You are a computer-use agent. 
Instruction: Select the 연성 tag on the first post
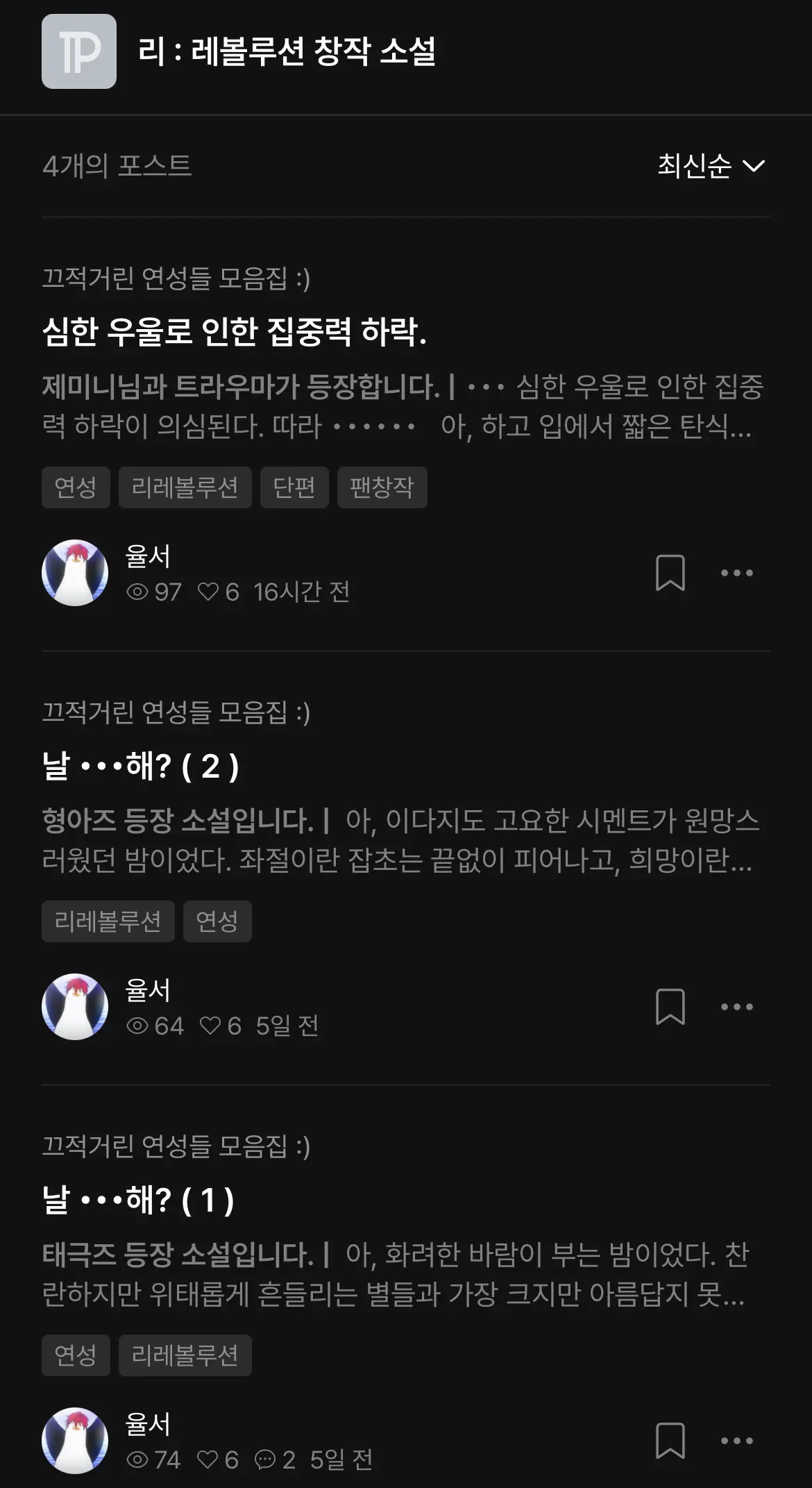(76, 487)
